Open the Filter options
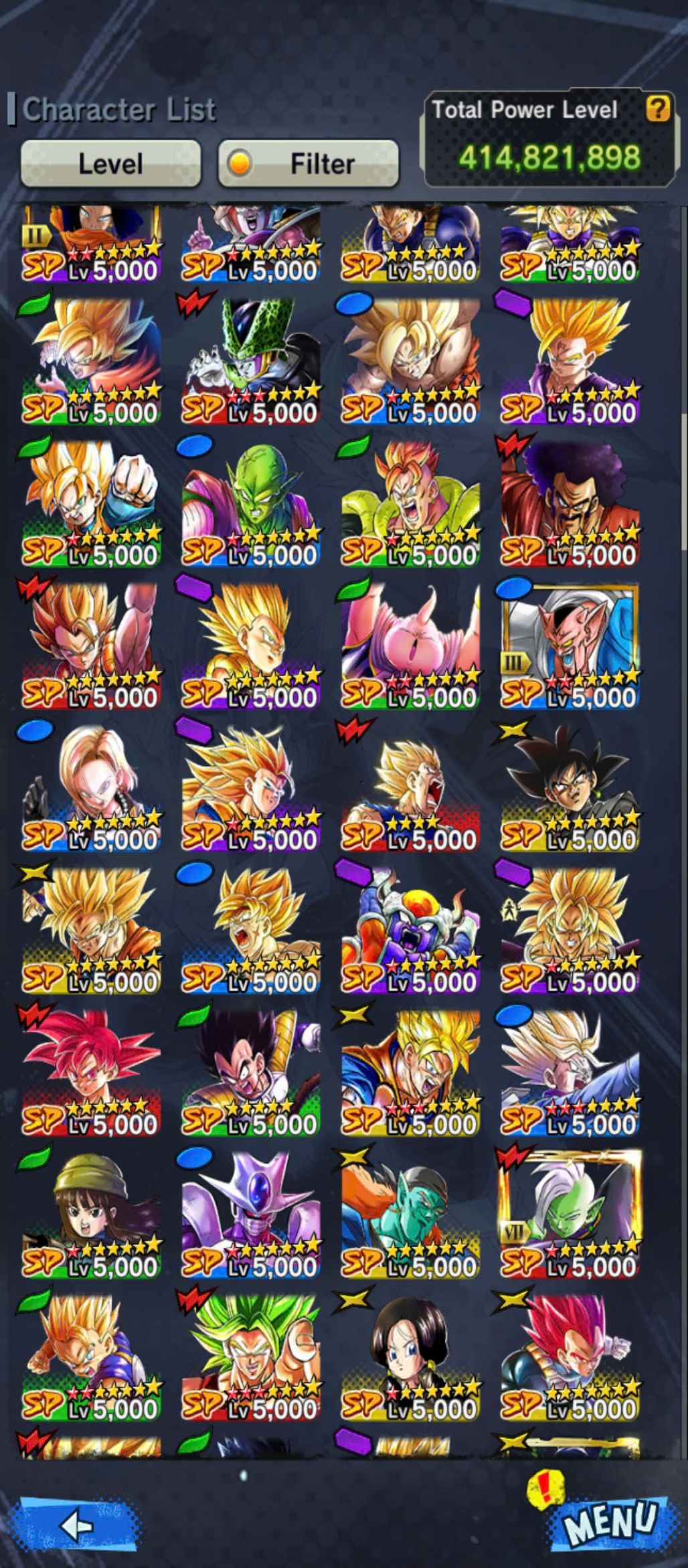This screenshot has width=688, height=1568. (x=309, y=163)
